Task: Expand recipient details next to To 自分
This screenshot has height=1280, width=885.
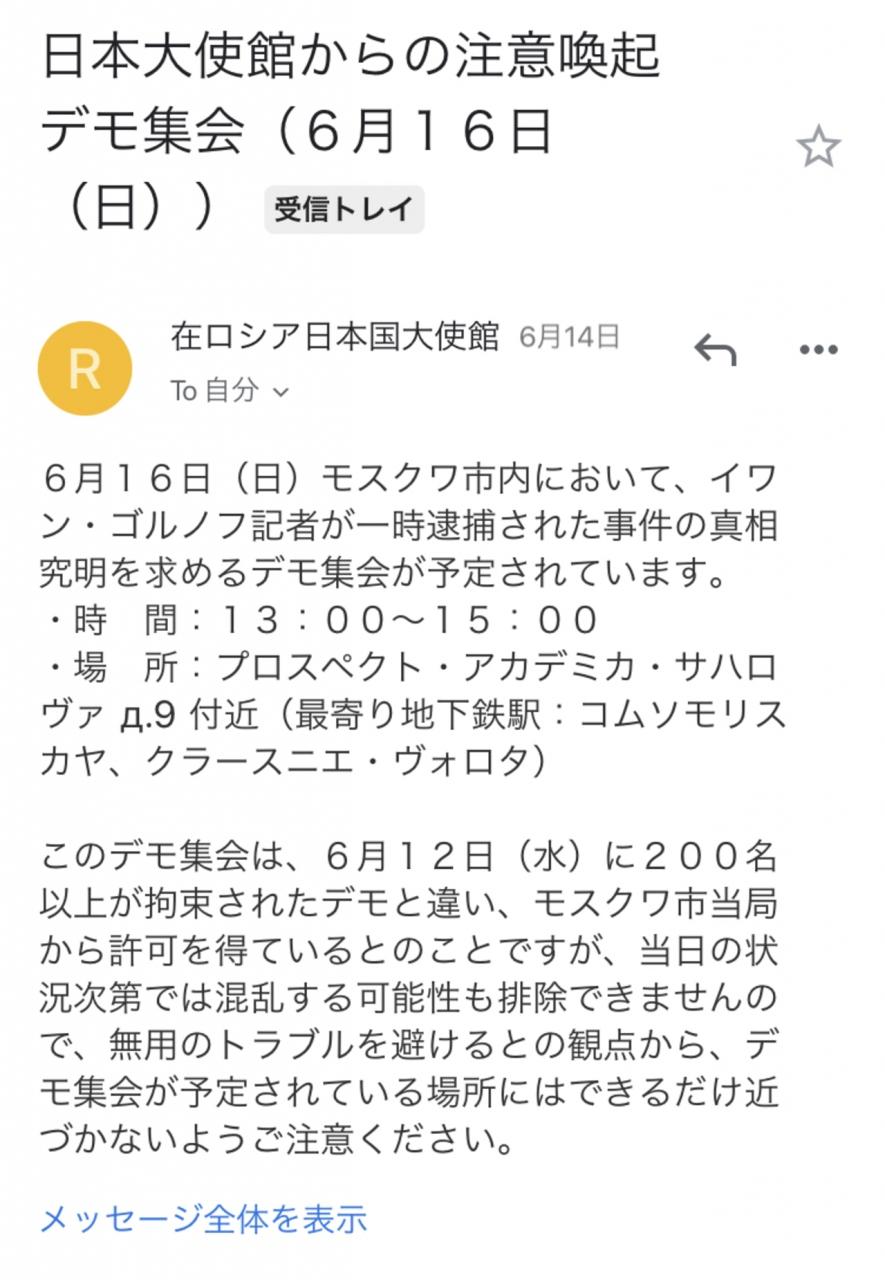Action: click(281, 392)
